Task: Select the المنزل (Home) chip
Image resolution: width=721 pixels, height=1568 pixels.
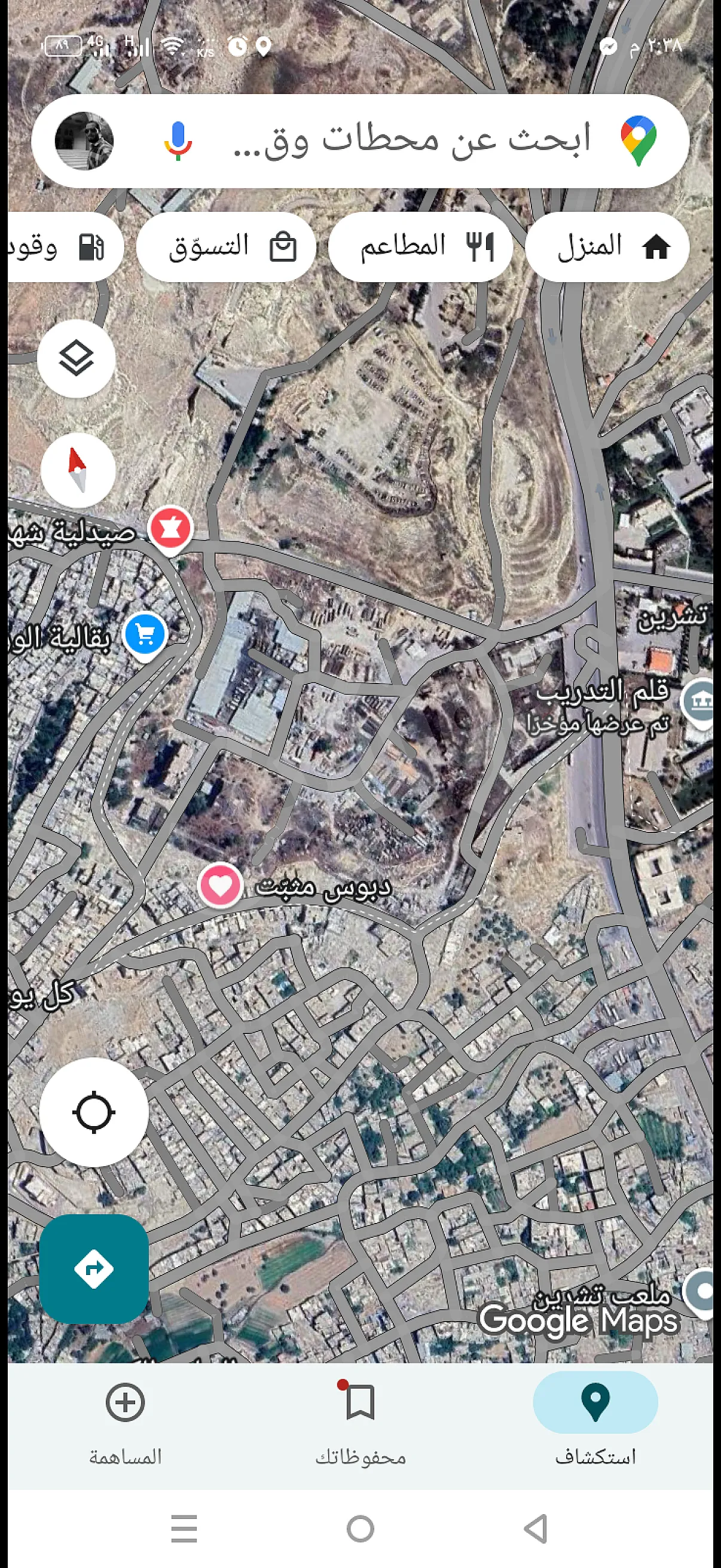Action: (607, 247)
